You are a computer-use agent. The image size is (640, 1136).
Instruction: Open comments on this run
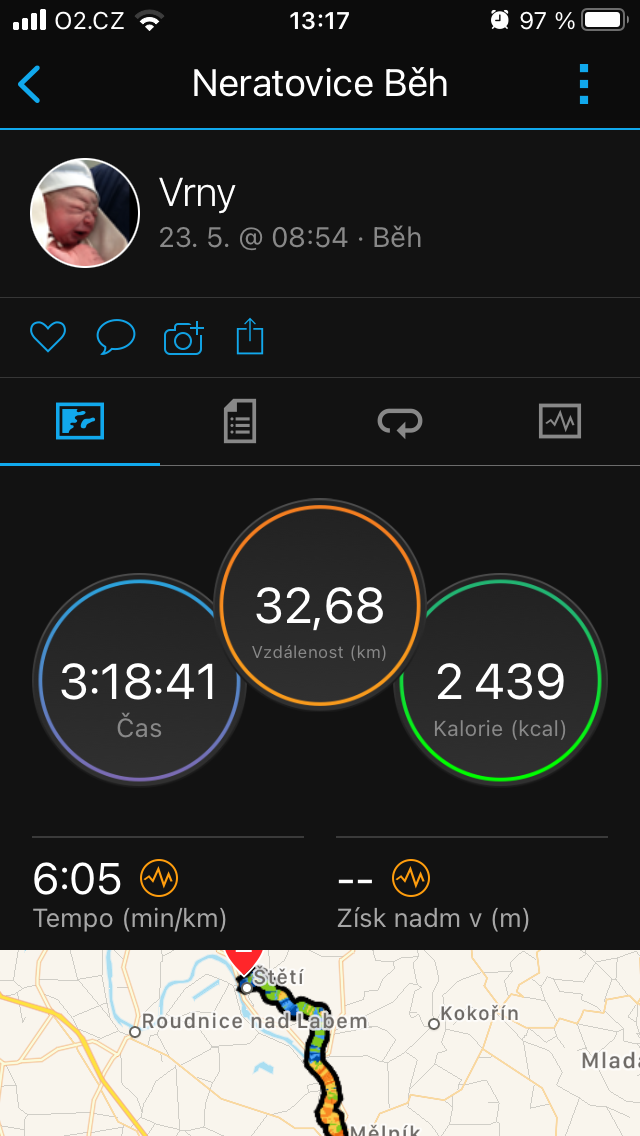(116, 338)
